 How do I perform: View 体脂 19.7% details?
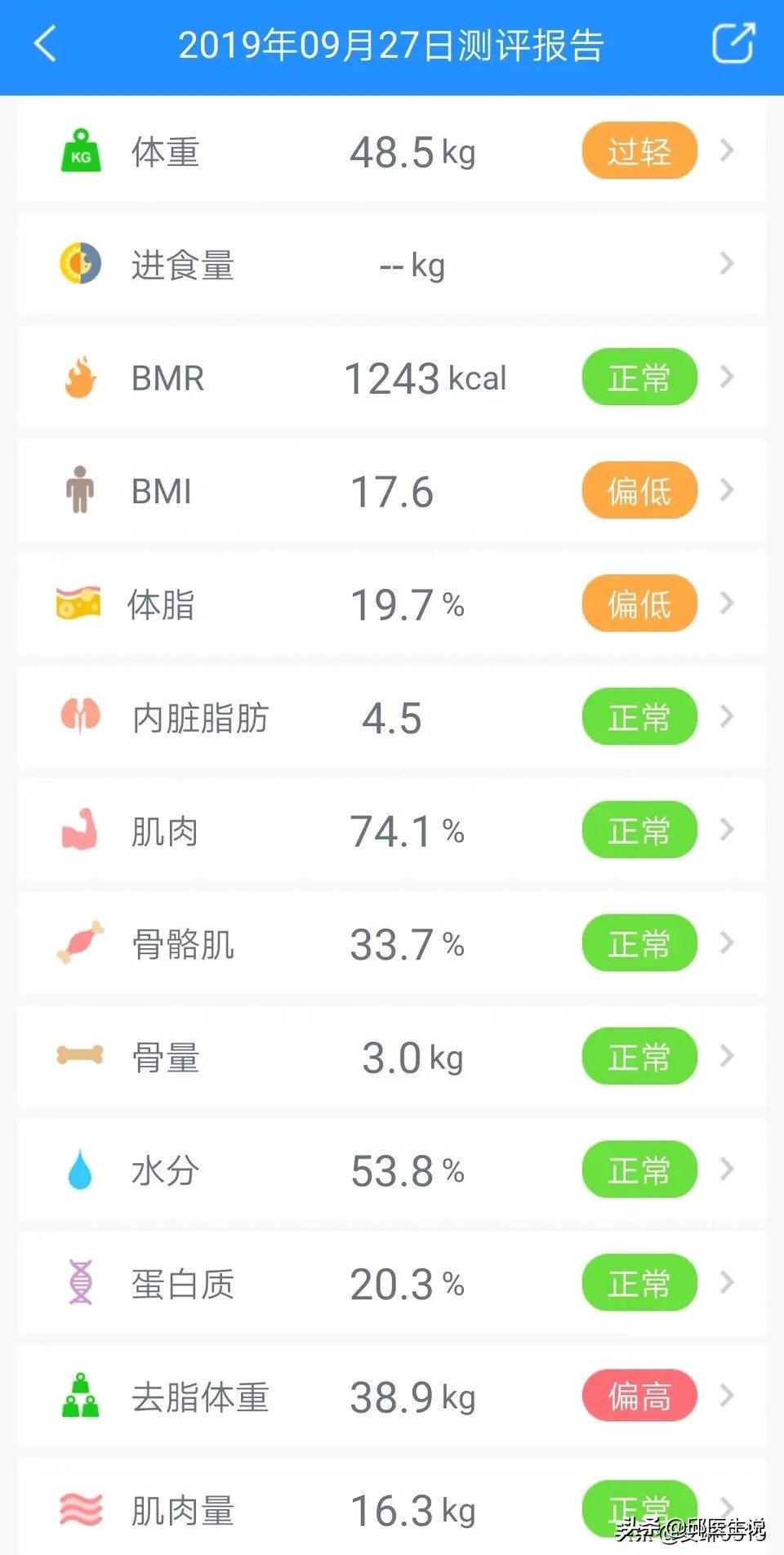coord(392,604)
